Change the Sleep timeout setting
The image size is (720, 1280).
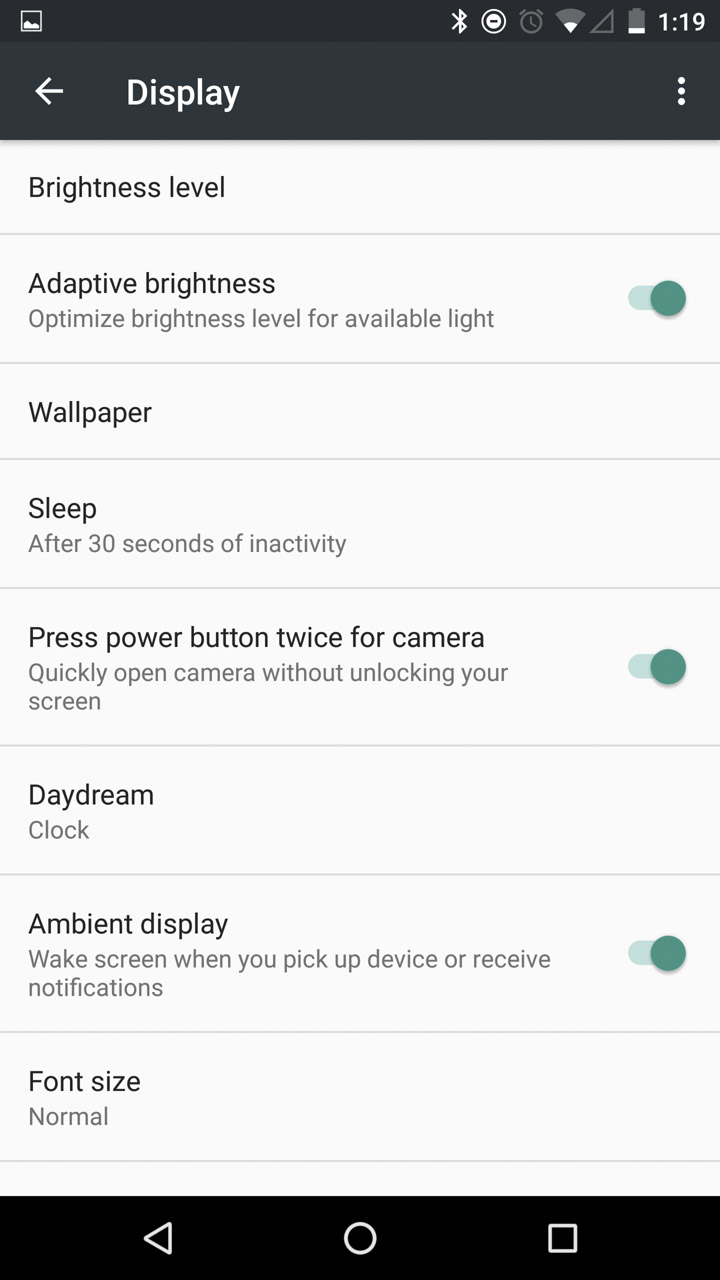coord(360,524)
